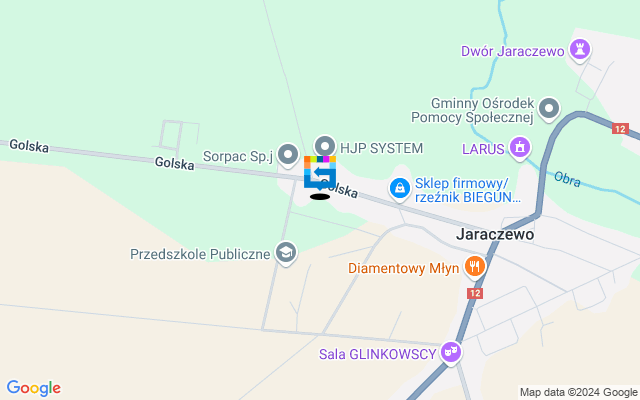Select the Diamentowy Młyn restaurant marker
Screen dimensions: 640x400
(x=474, y=267)
